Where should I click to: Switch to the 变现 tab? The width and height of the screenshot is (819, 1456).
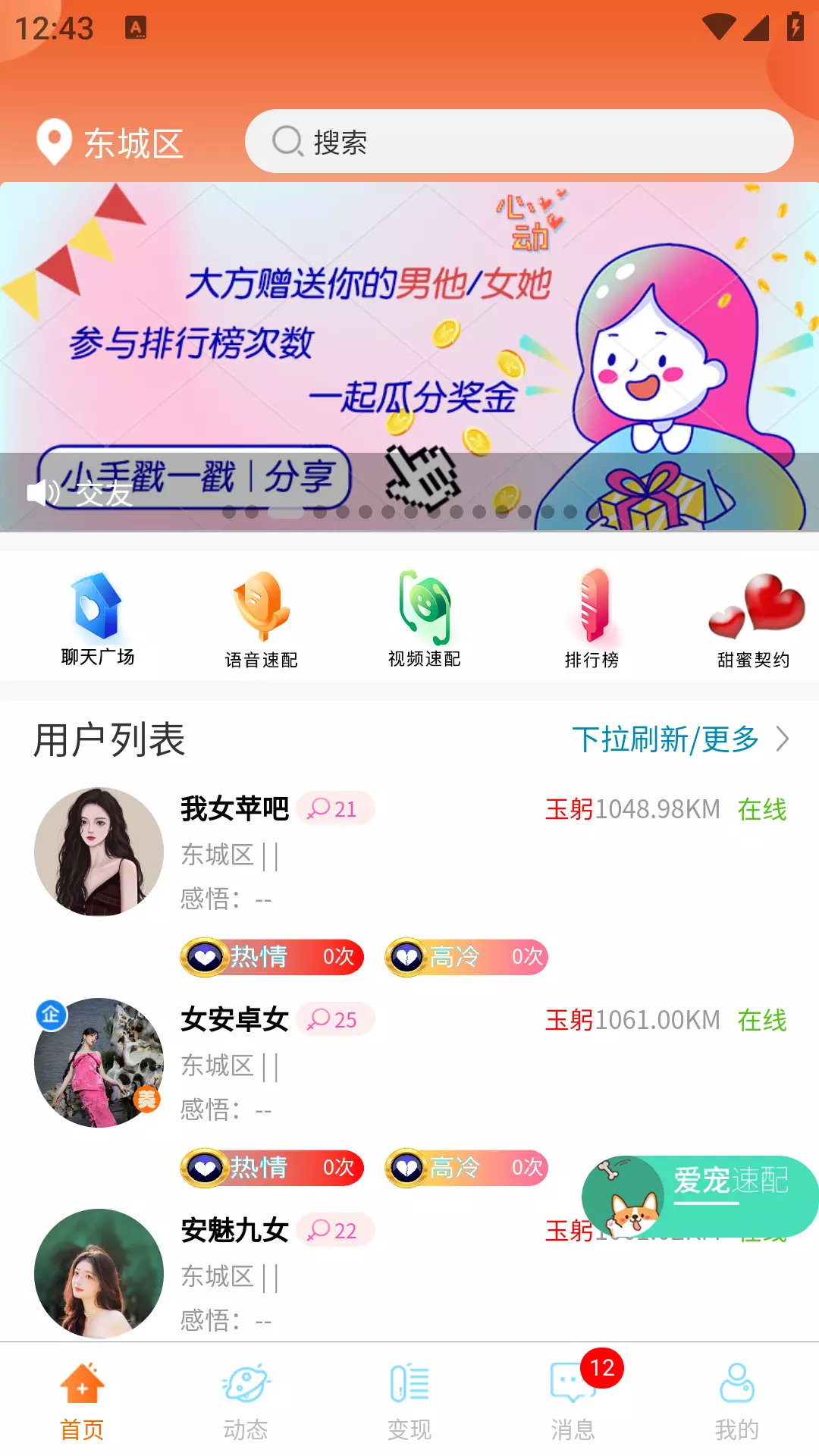(x=409, y=1401)
